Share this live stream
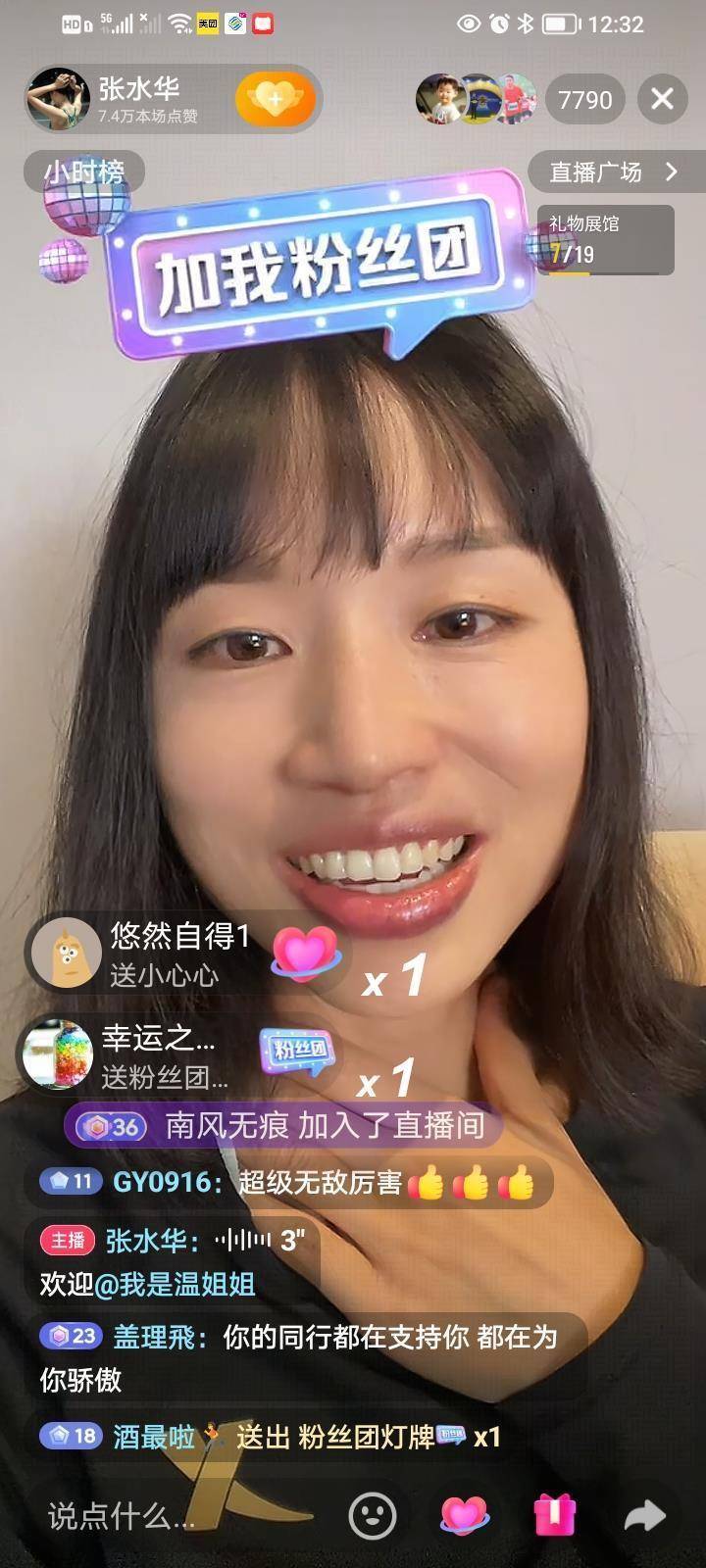The image size is (706, 1568). [644, 1516]
